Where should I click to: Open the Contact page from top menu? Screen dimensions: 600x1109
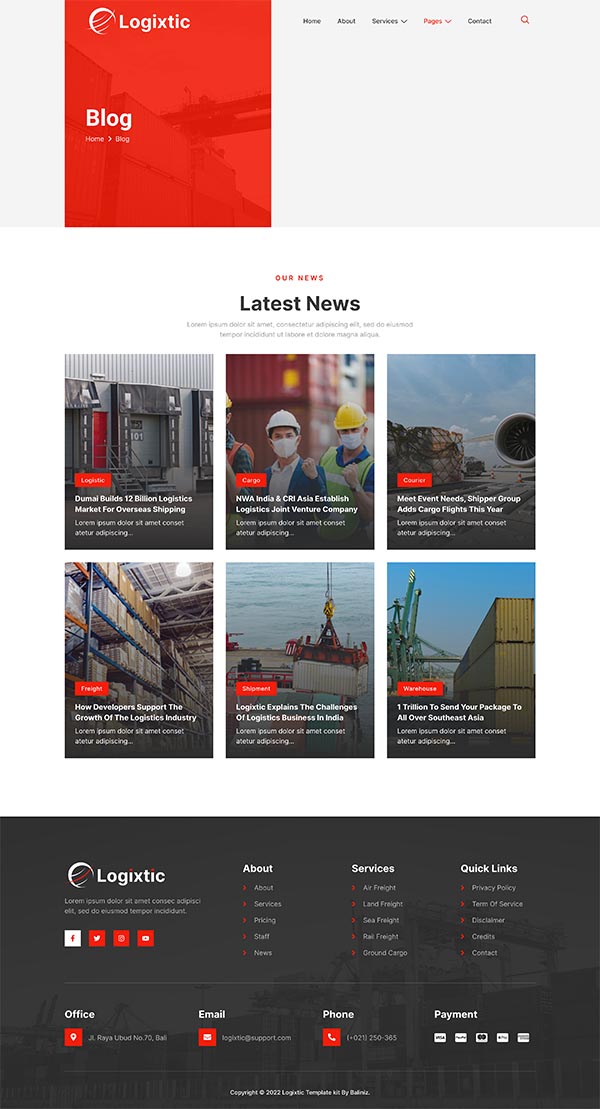click(x=480, y=21)
